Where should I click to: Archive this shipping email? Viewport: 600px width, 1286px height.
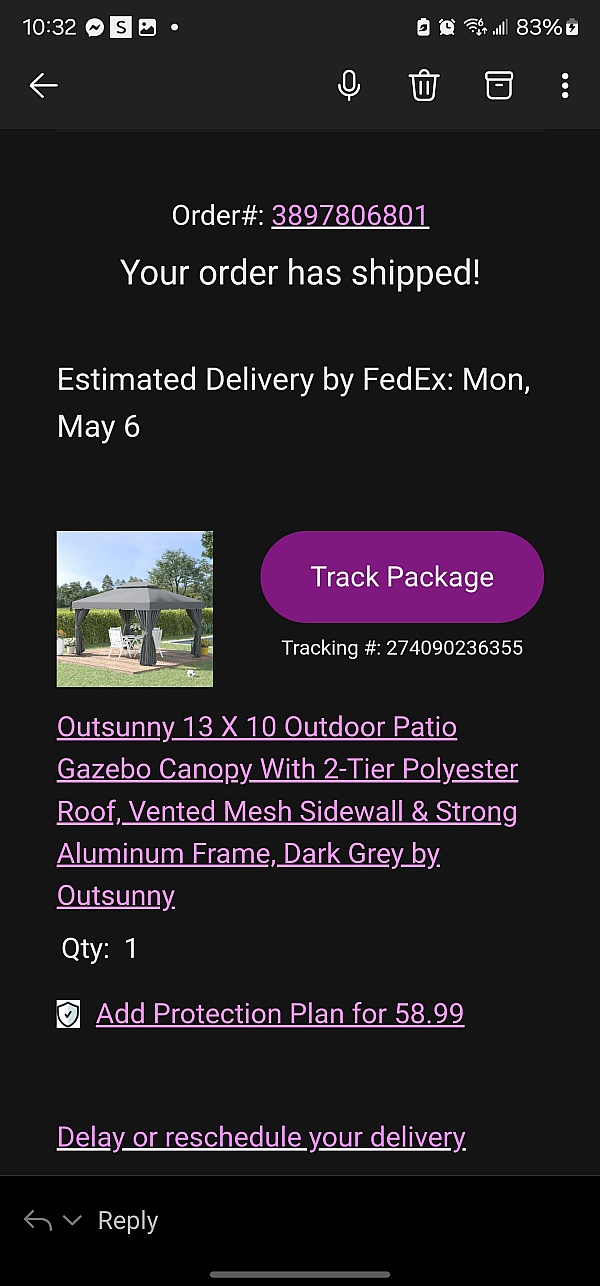pos(498,86)
